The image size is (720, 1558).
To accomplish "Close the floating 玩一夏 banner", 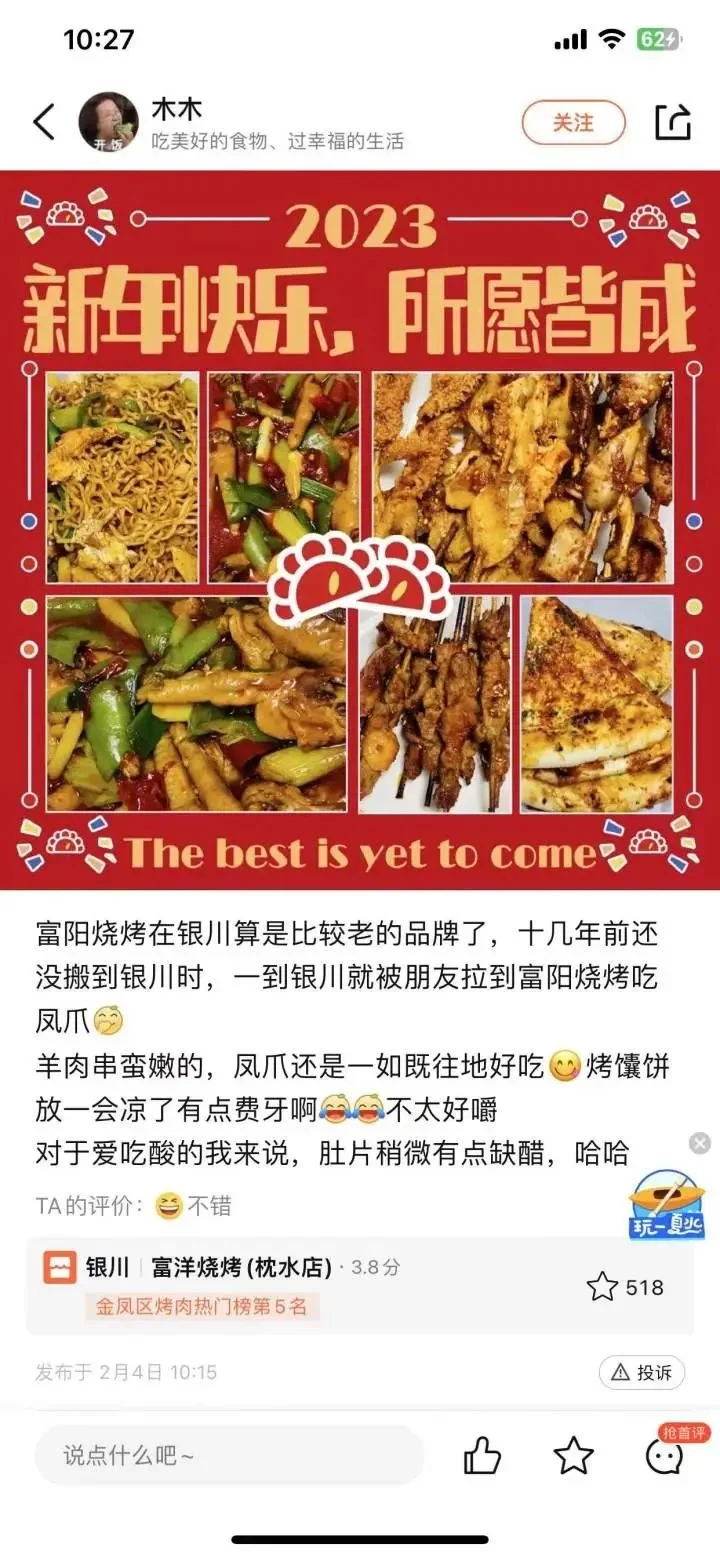I will pyautogui.click(x=700, y=1143).
